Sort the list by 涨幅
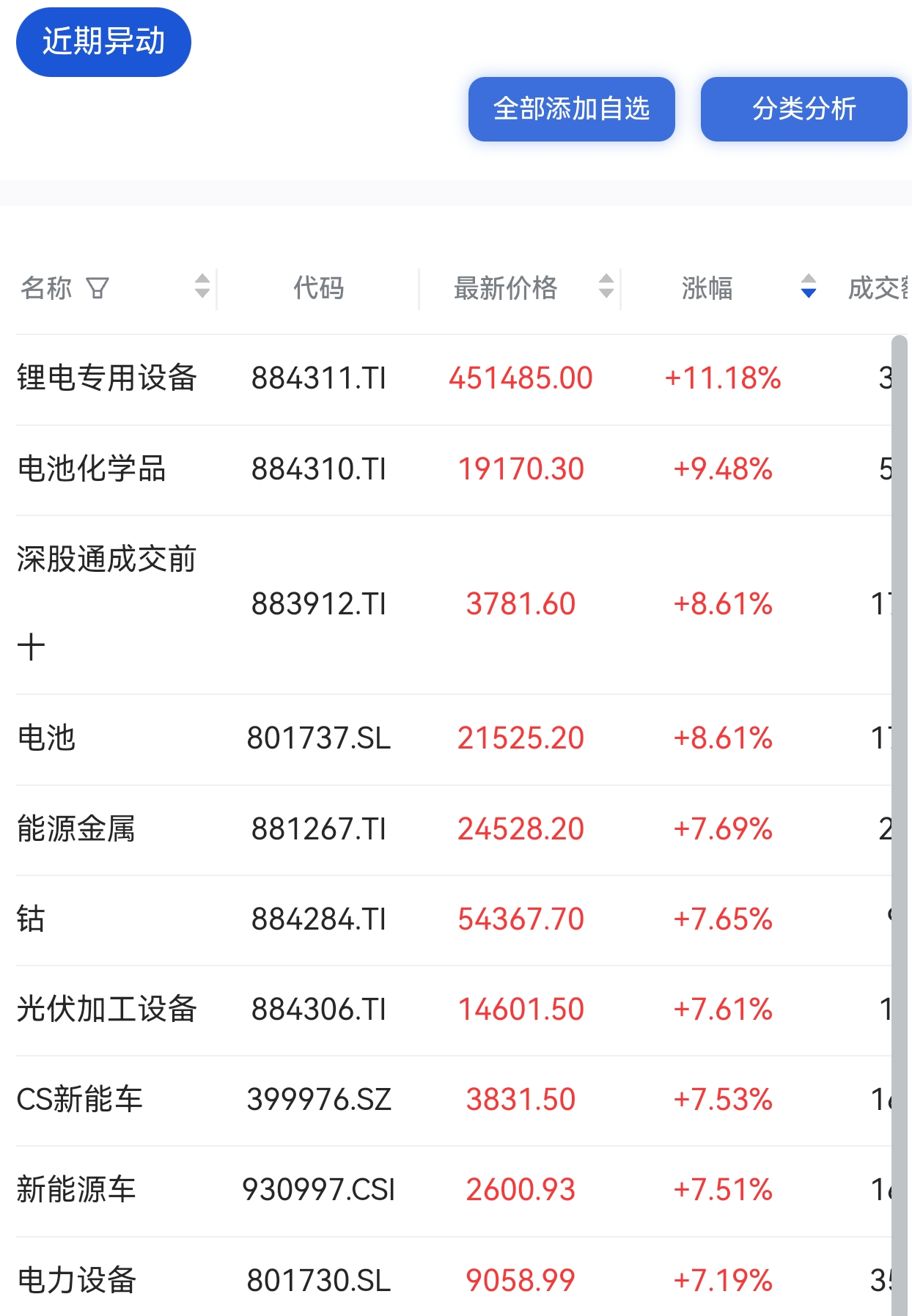The width and height of the screenshot is (912, 1316). click(808, 286)
